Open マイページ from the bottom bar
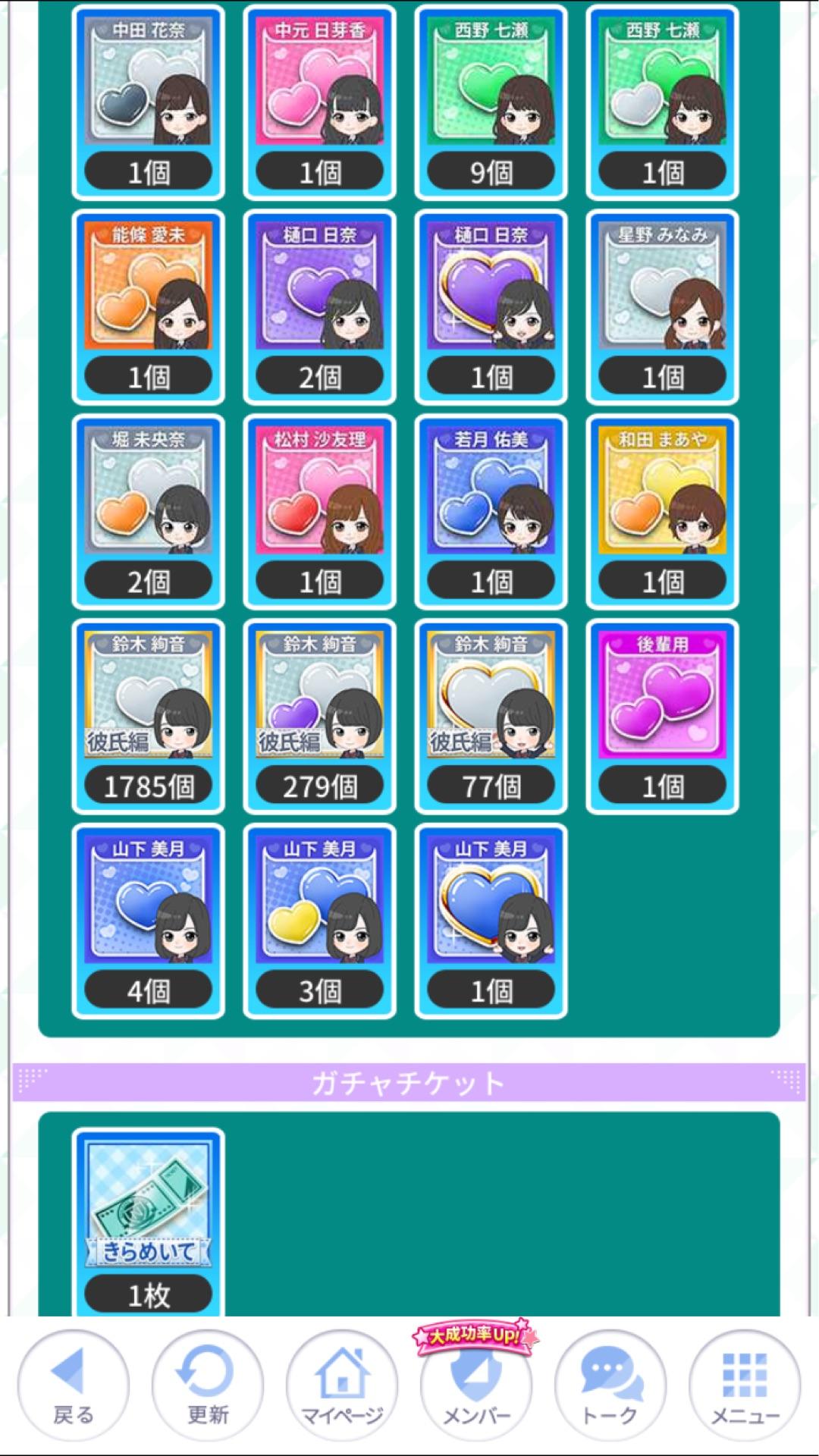Image resolution: width=819 pixels, height=1456 pixels. 341,1386
